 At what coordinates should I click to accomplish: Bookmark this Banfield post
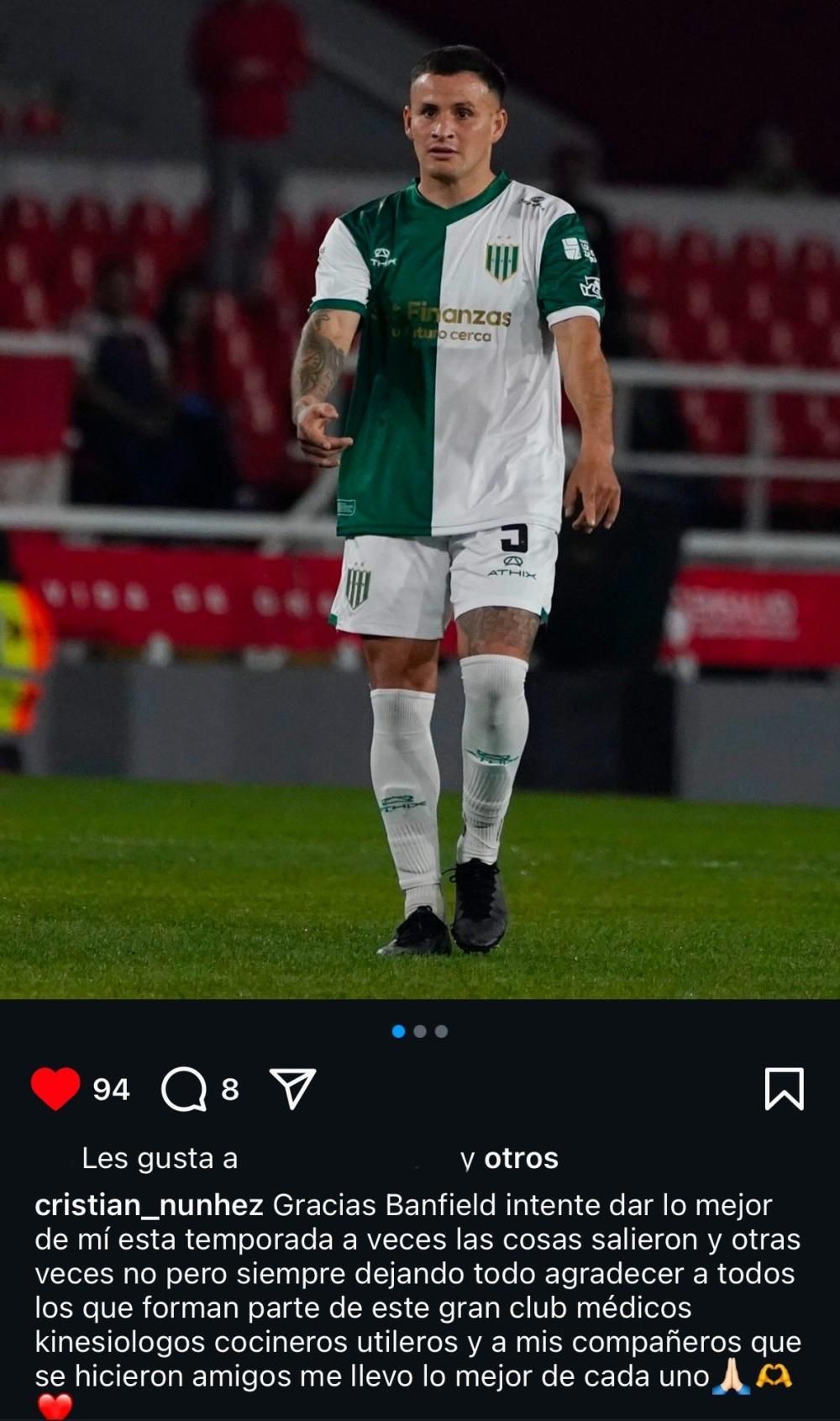point(784,1089)
